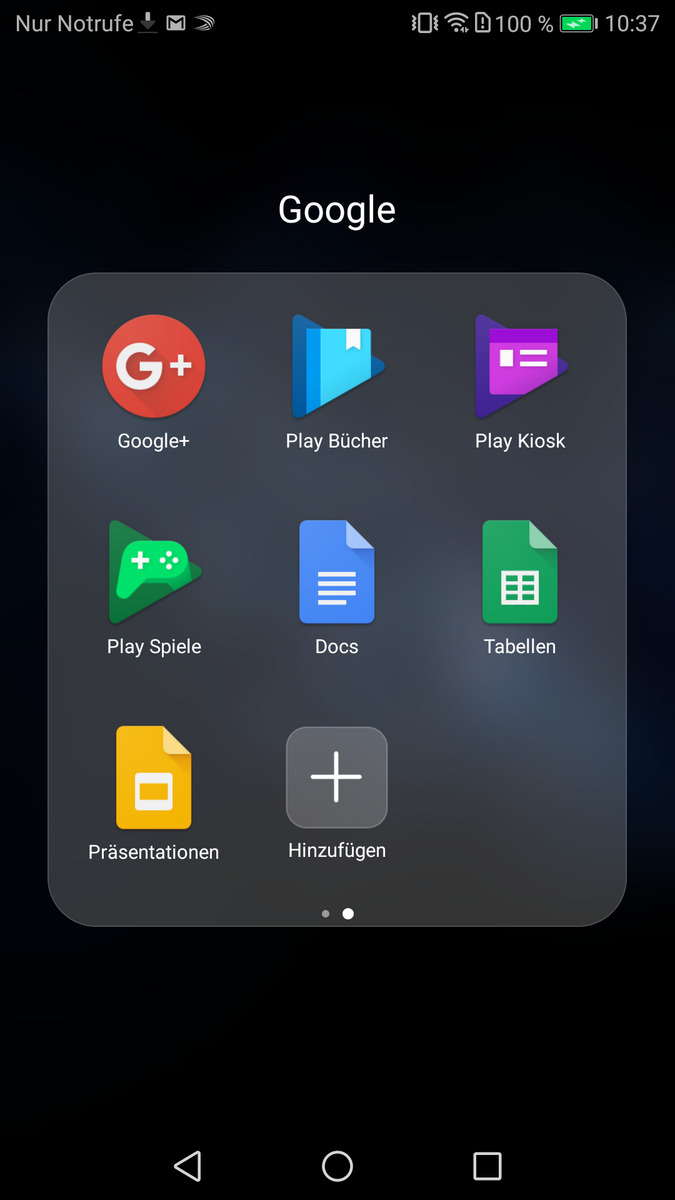Launch the Tabellen app
The width and height of the screenshot is (675, 1200).
pos(520,572)
